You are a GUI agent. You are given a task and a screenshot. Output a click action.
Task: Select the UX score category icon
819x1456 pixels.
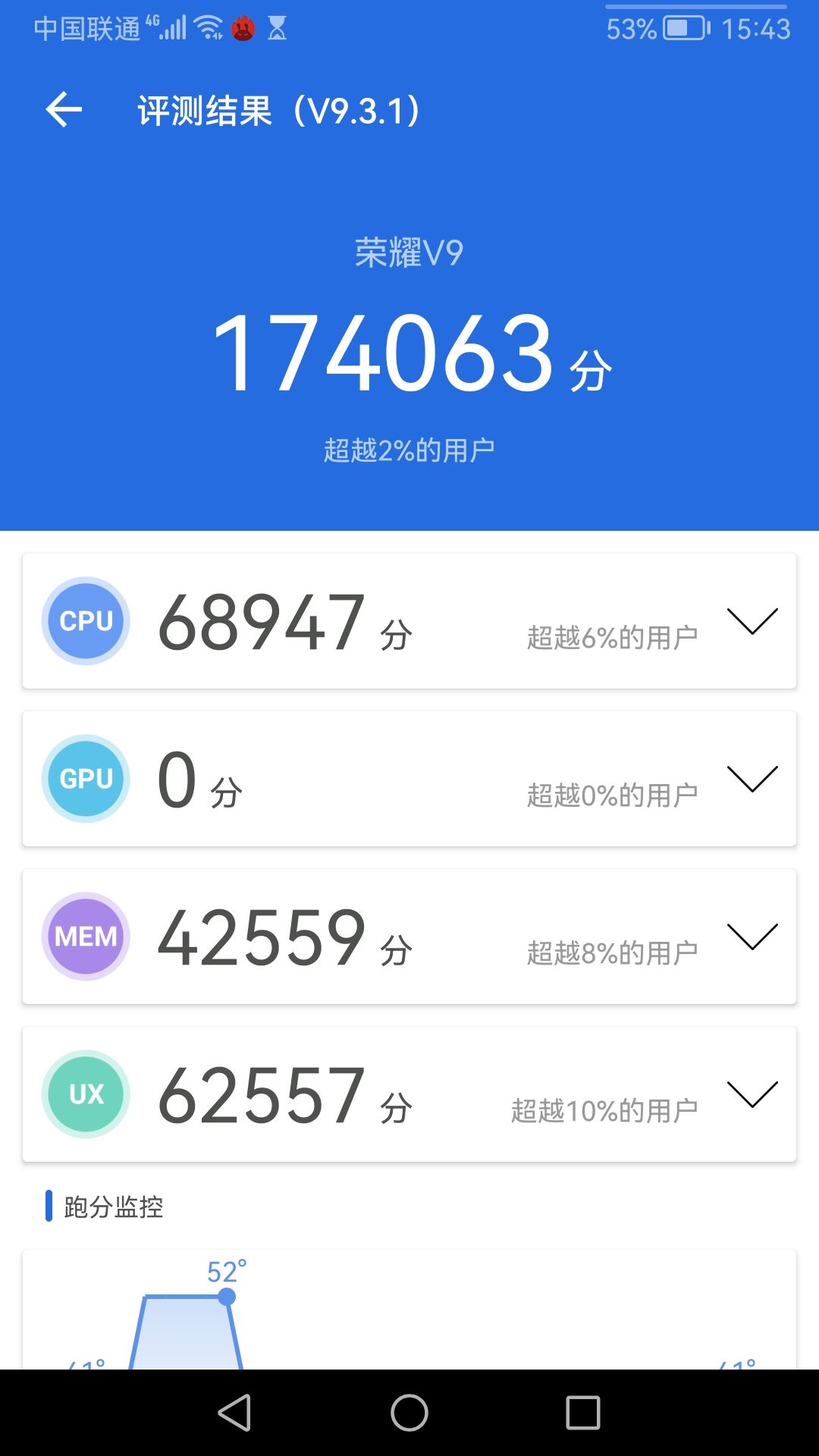coord(85,1094)
